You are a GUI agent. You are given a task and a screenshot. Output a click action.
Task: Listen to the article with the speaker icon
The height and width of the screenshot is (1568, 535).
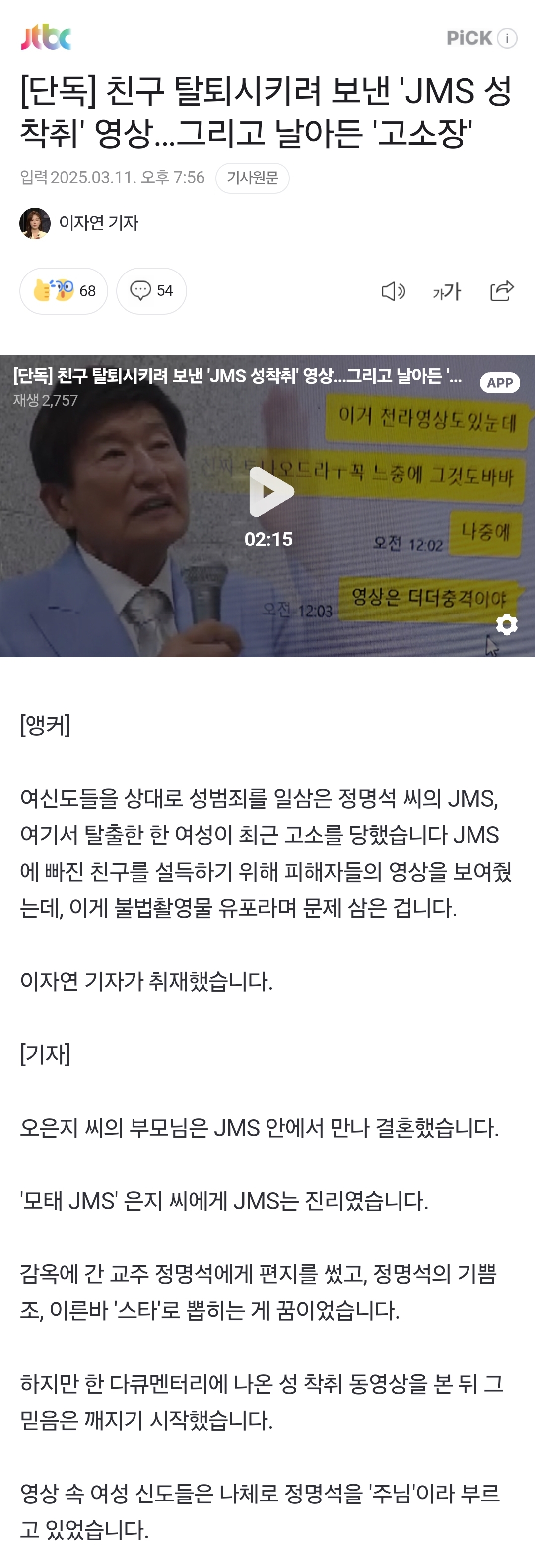(393, 291)
